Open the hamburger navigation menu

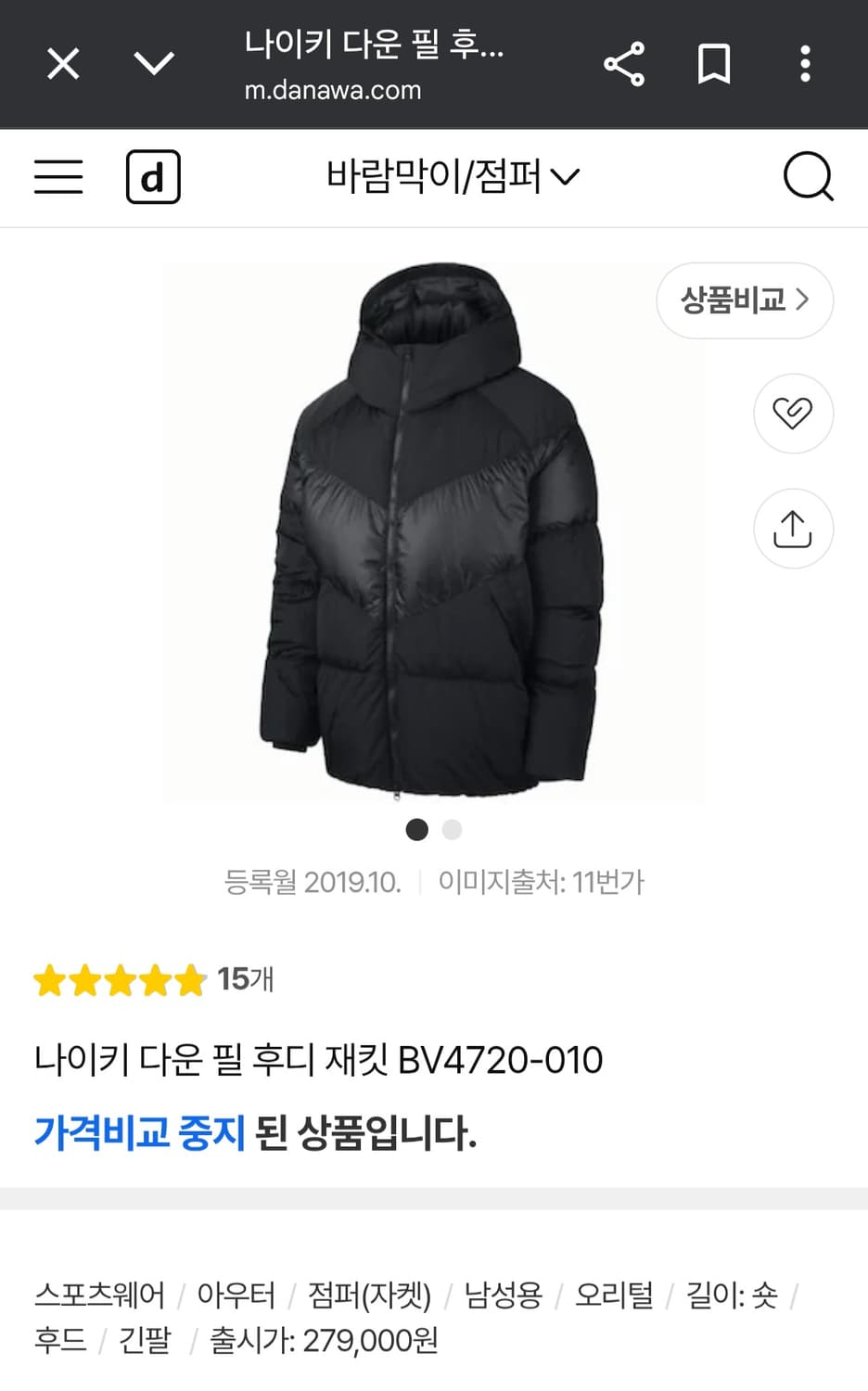click(x=57, y=176)
